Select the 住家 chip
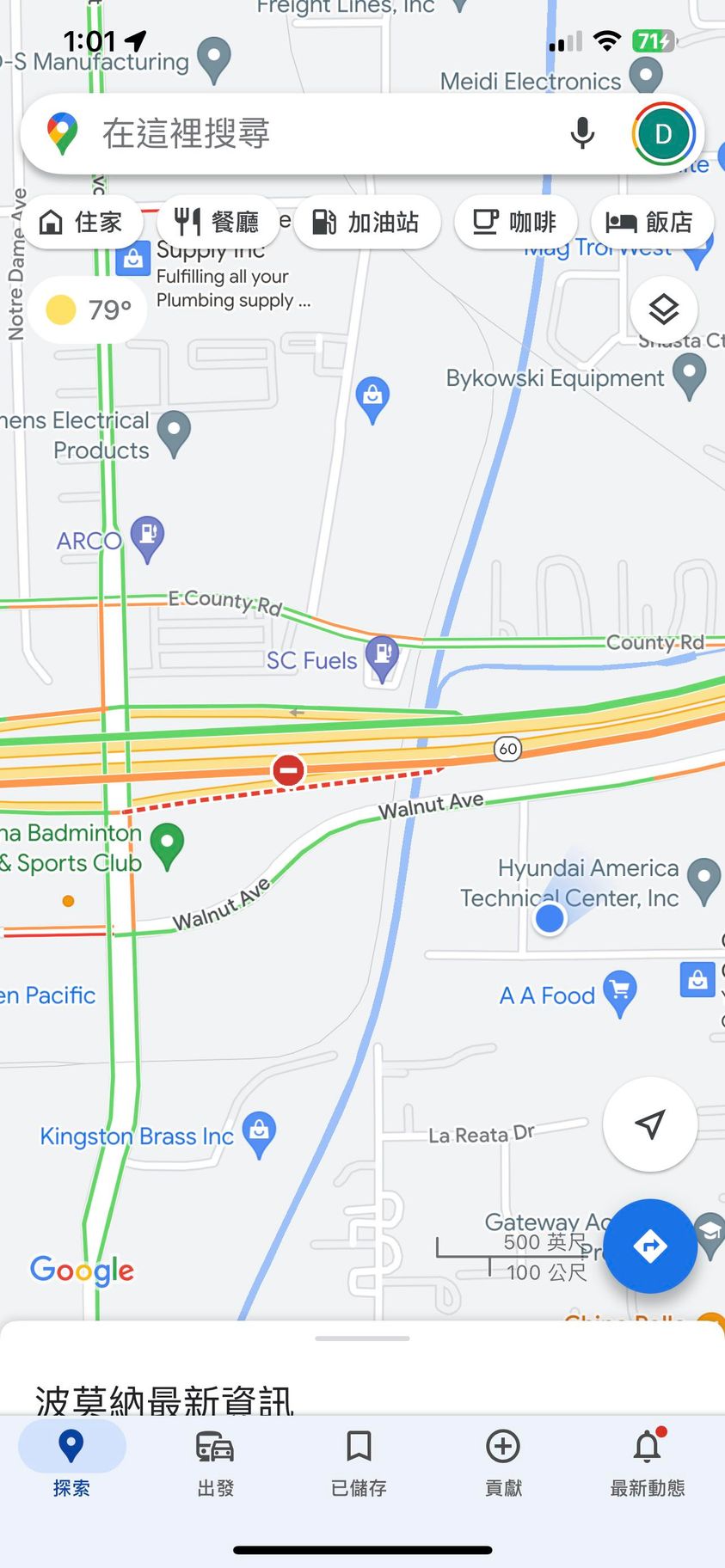Viewport: 725px width, 1568px height. pyautogui.click(x=82, y=223)
